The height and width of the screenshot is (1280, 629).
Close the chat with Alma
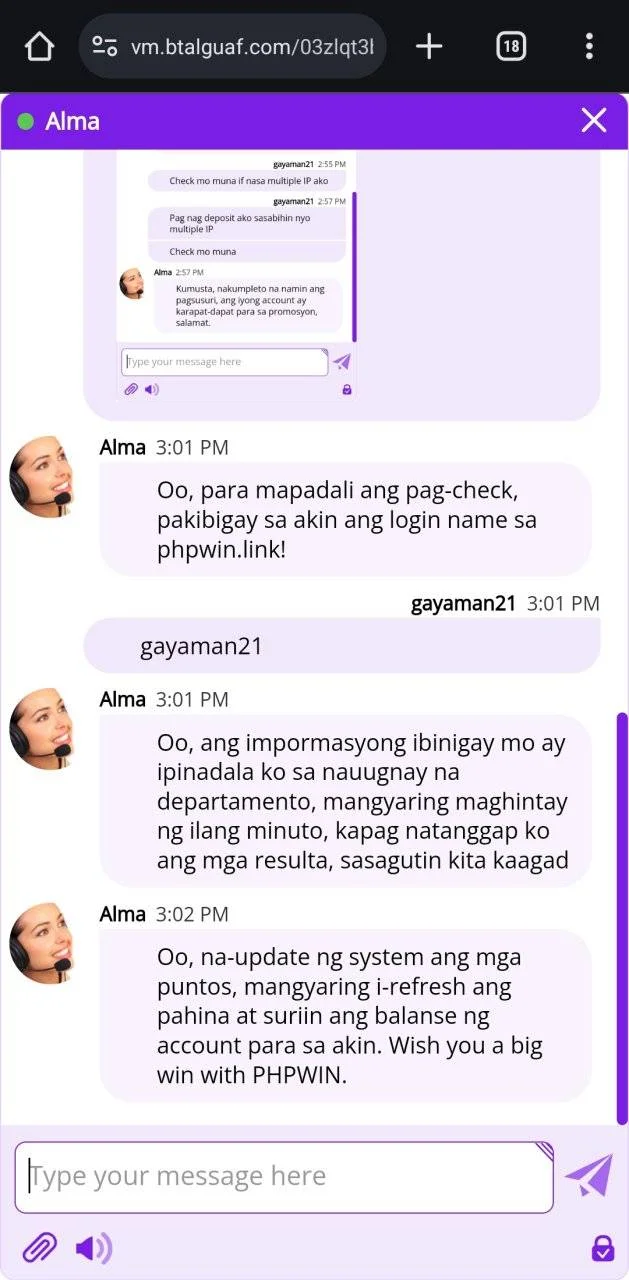pyautogui.click(x=594, y=121)
